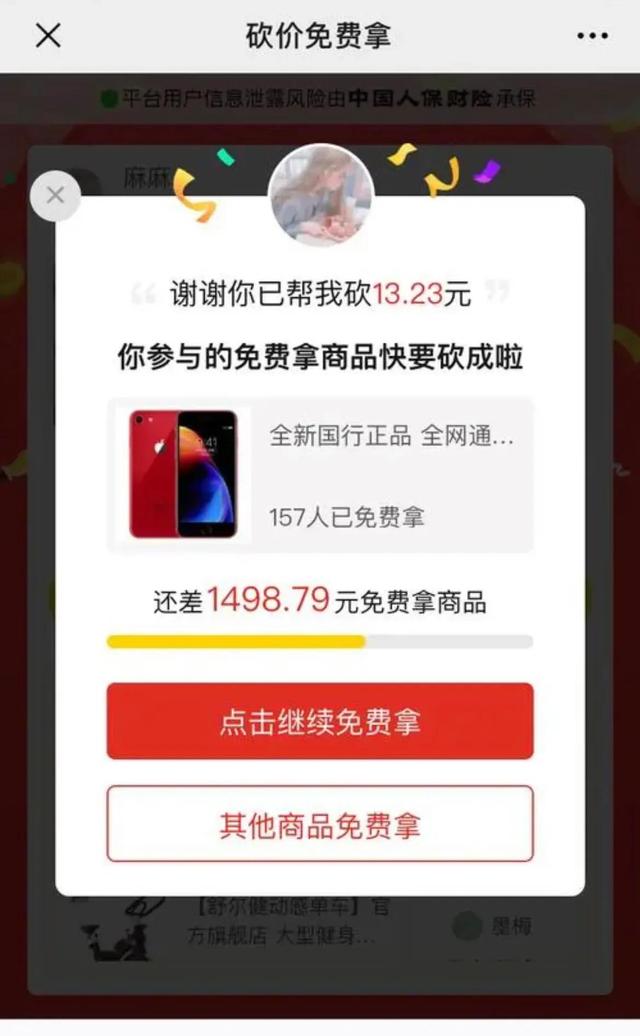Dismiss the bargain popup dialog
The width and height of the screenshot is (640, 1036).
click(x=55, y=195)
